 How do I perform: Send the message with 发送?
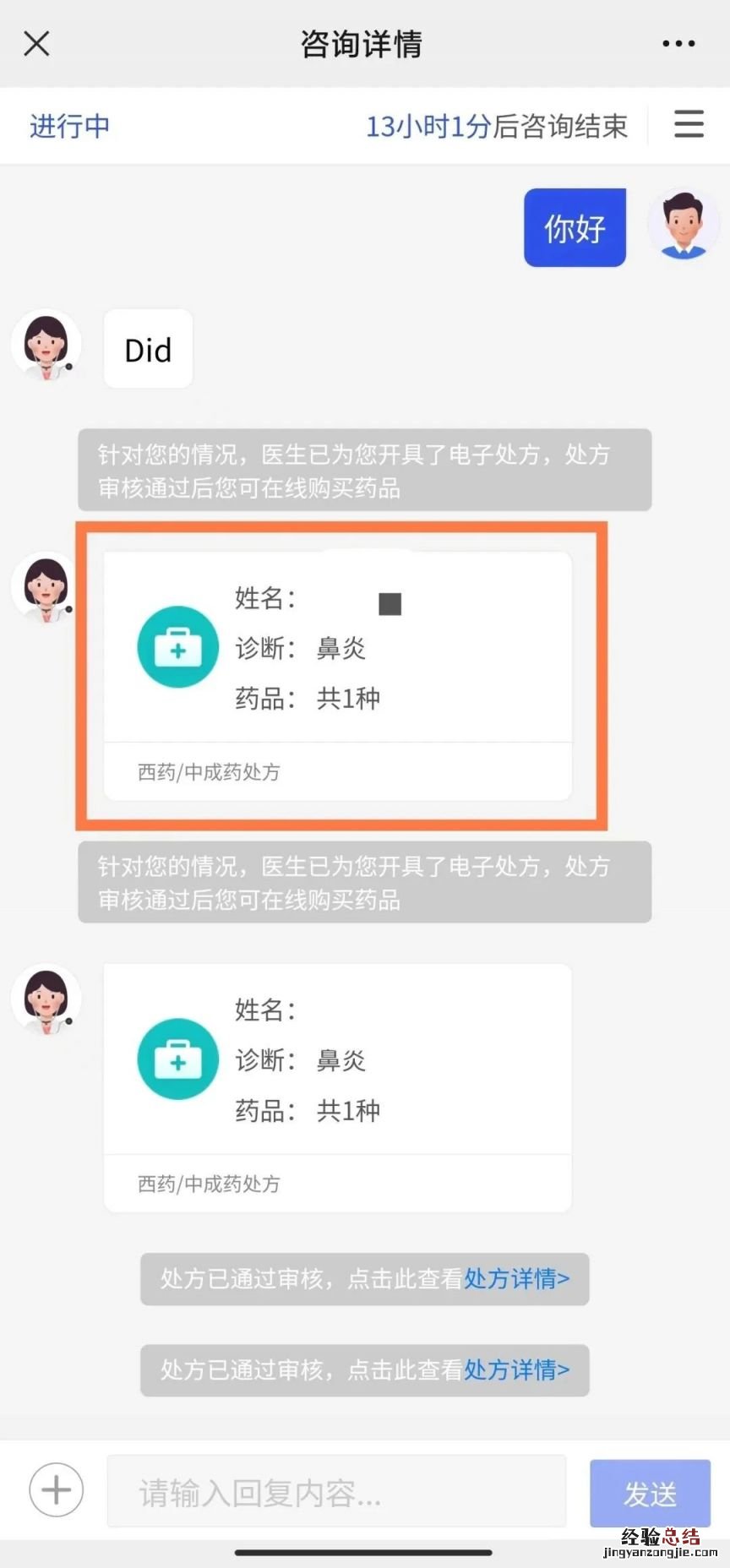pyautogui.click(x=649, y=1493)
